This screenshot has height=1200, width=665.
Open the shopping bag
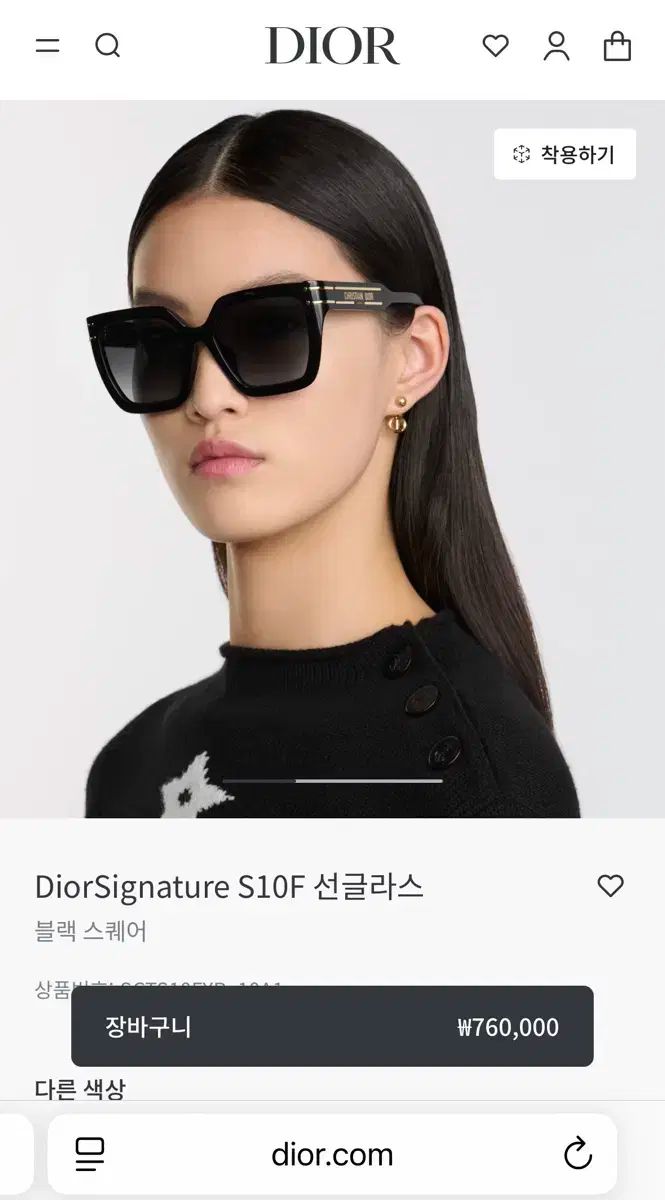(617, 46)
